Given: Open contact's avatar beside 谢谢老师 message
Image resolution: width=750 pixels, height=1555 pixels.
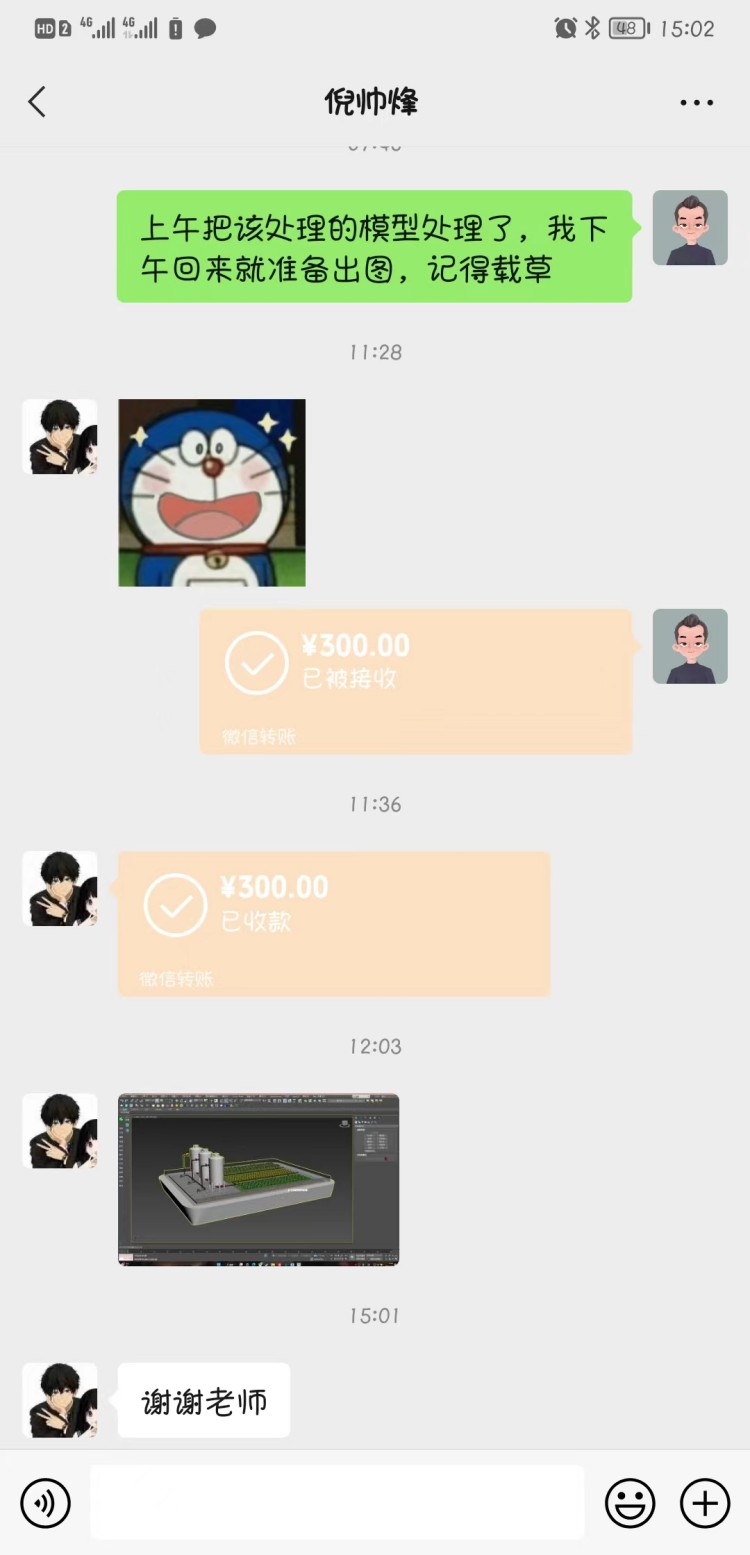Looking at the screenshot, I should pos(60,1400).
